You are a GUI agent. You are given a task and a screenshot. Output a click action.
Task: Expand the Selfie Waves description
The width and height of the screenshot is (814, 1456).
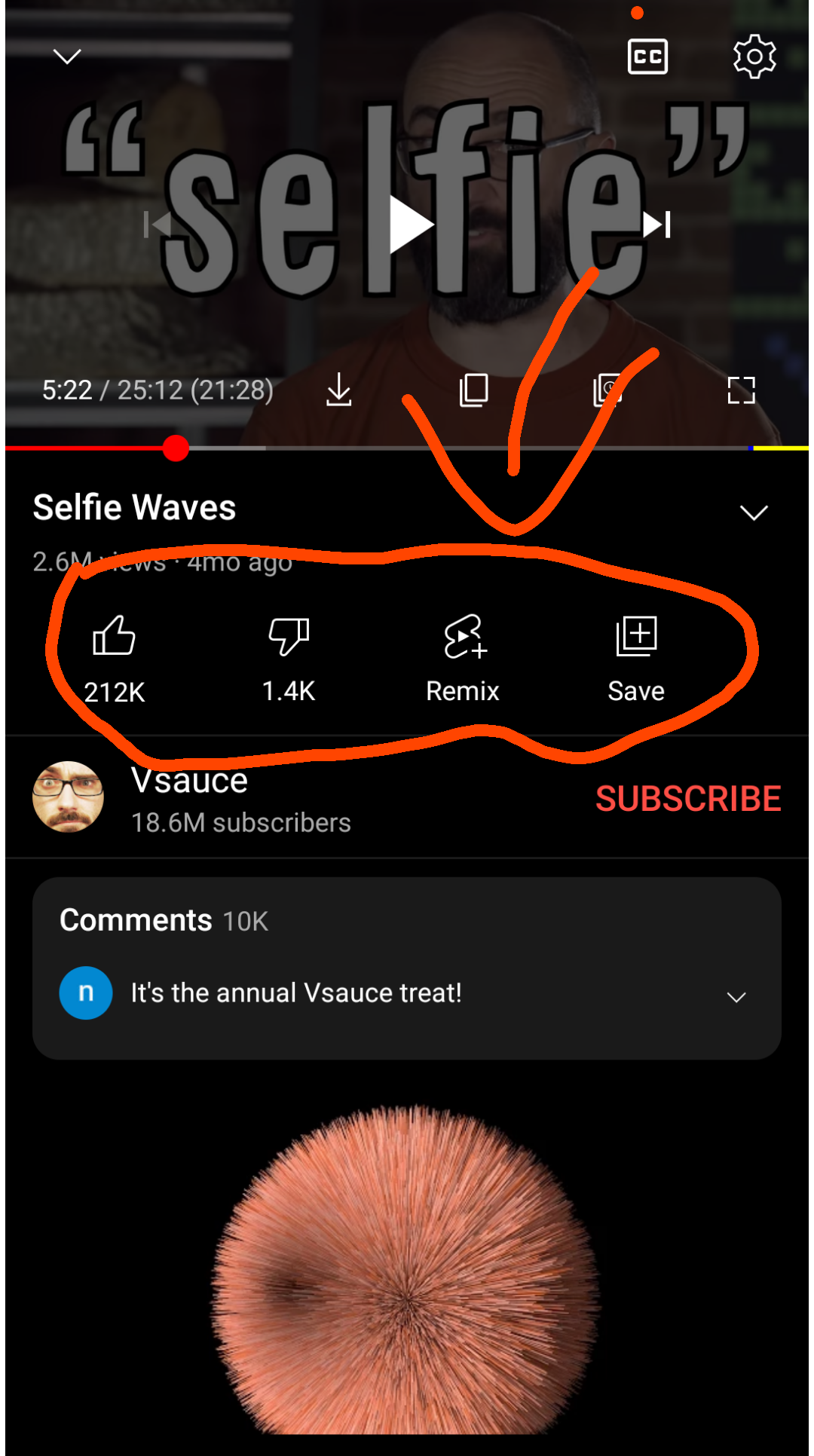(x=753, y=512)
